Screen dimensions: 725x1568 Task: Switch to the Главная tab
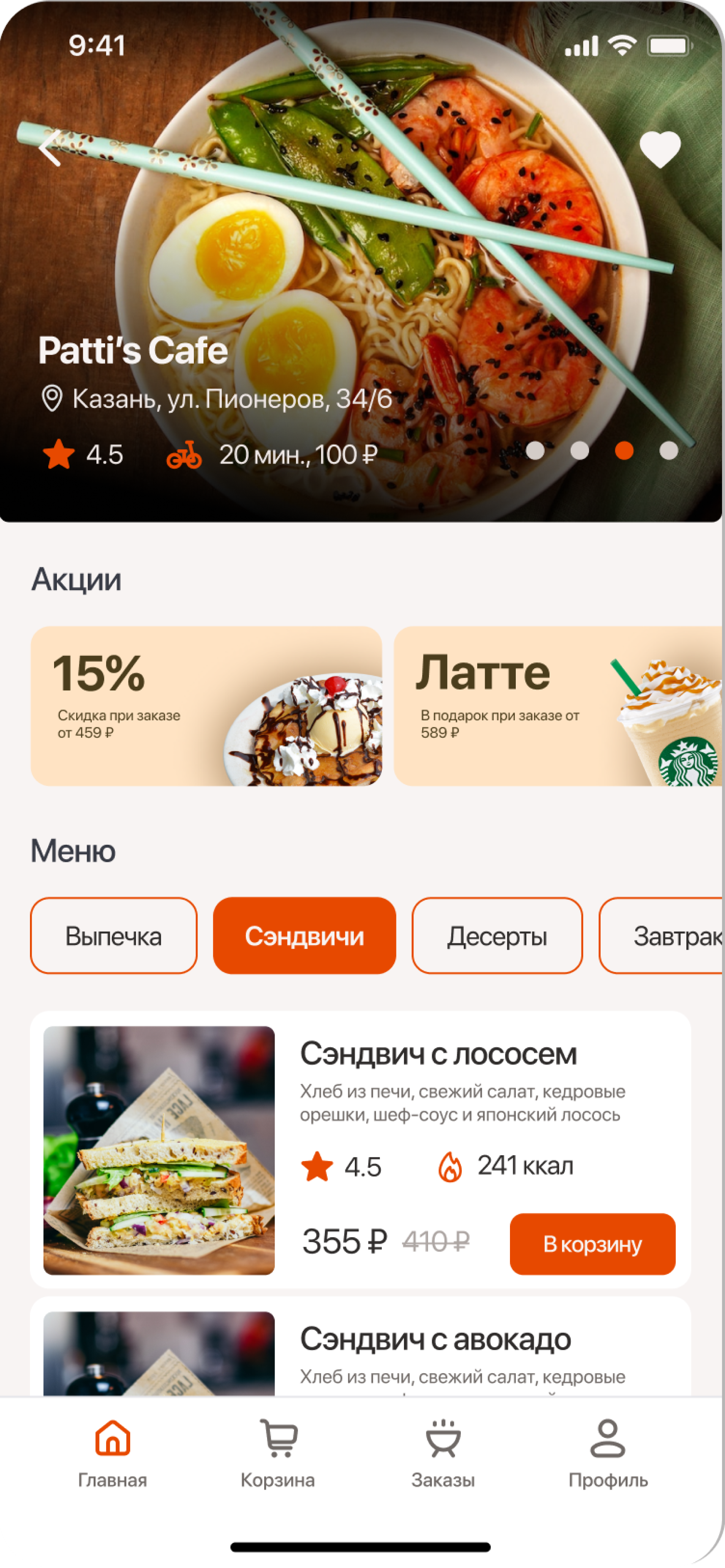113,1454
